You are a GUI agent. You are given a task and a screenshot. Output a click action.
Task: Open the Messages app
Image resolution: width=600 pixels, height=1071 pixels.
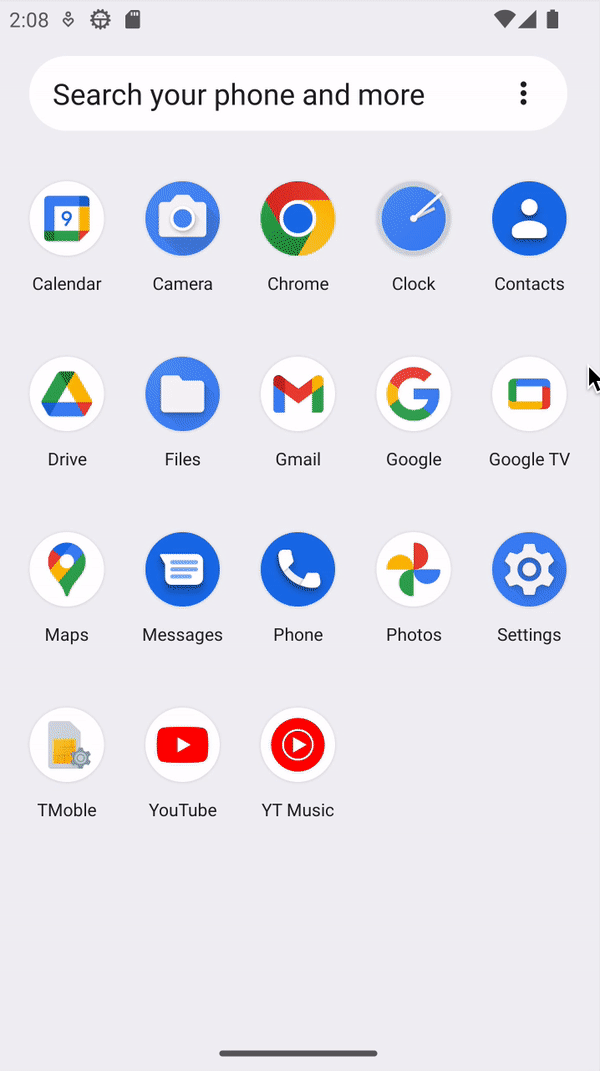click(182, 570)
